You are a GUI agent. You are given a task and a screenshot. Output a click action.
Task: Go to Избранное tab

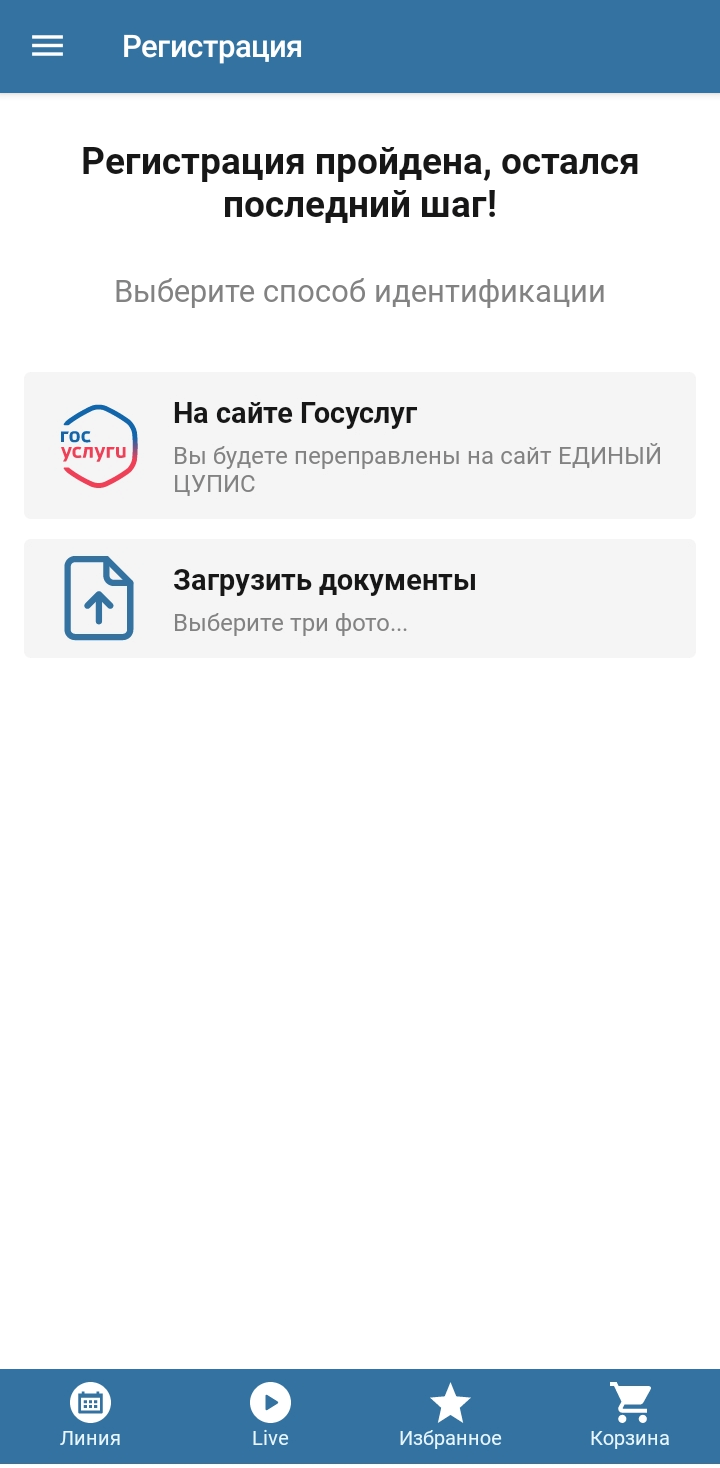point(450,1416)
